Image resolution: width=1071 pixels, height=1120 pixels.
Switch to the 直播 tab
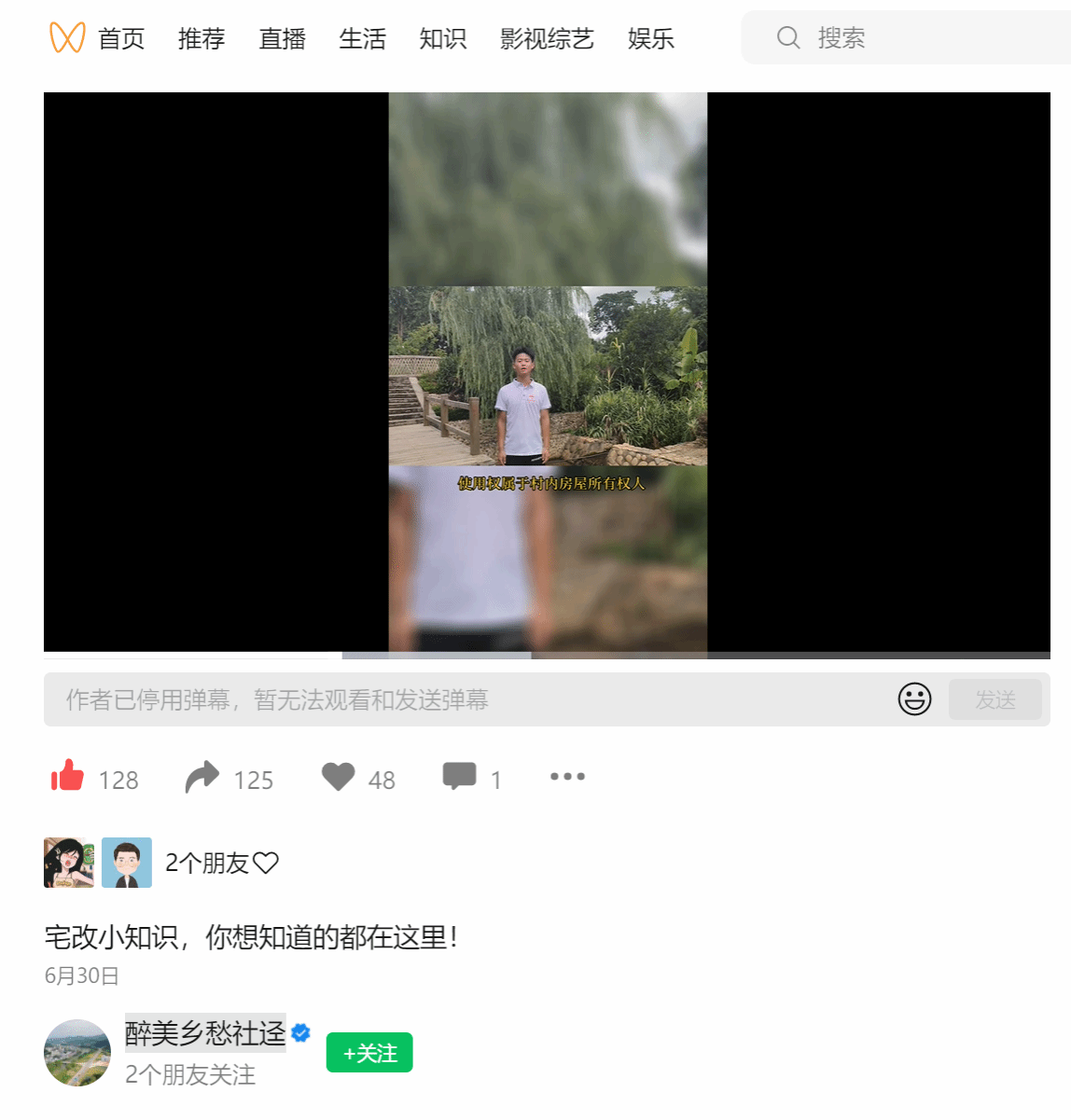pos(282,38)
